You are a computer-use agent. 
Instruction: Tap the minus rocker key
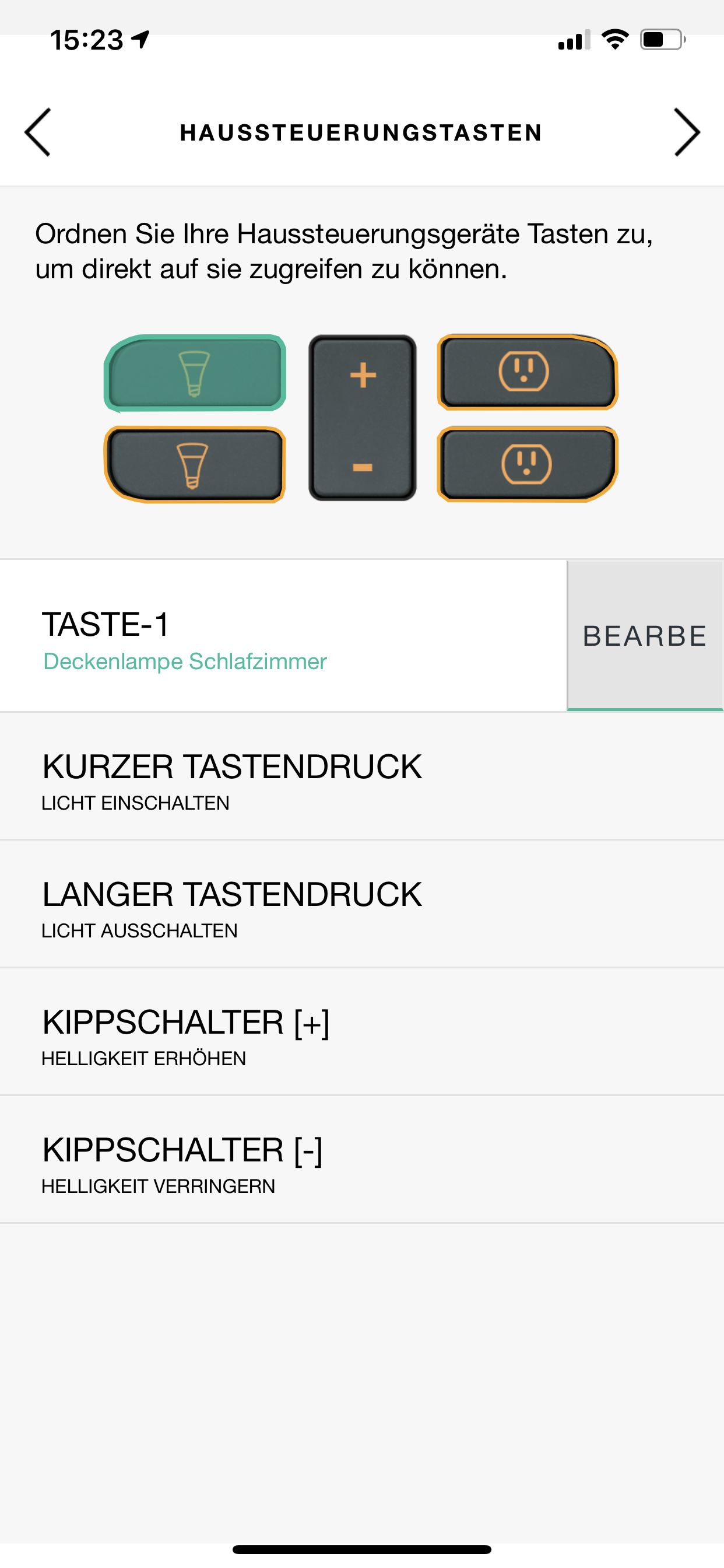coord(363,467)
